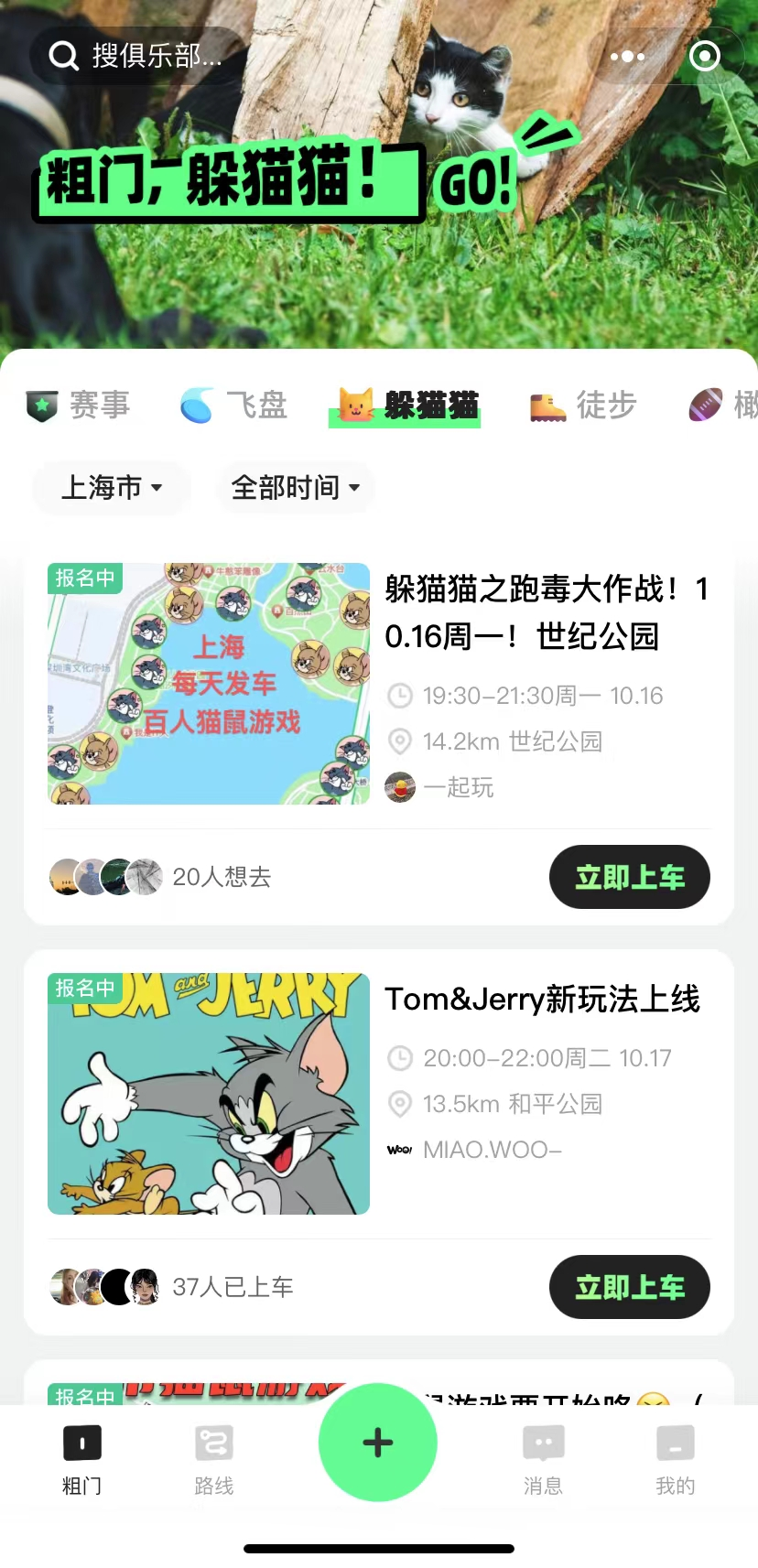758x1568 pixels.
Task: Tap 立即上车 for the 世纪公园 event
Action: pos(629,877)
